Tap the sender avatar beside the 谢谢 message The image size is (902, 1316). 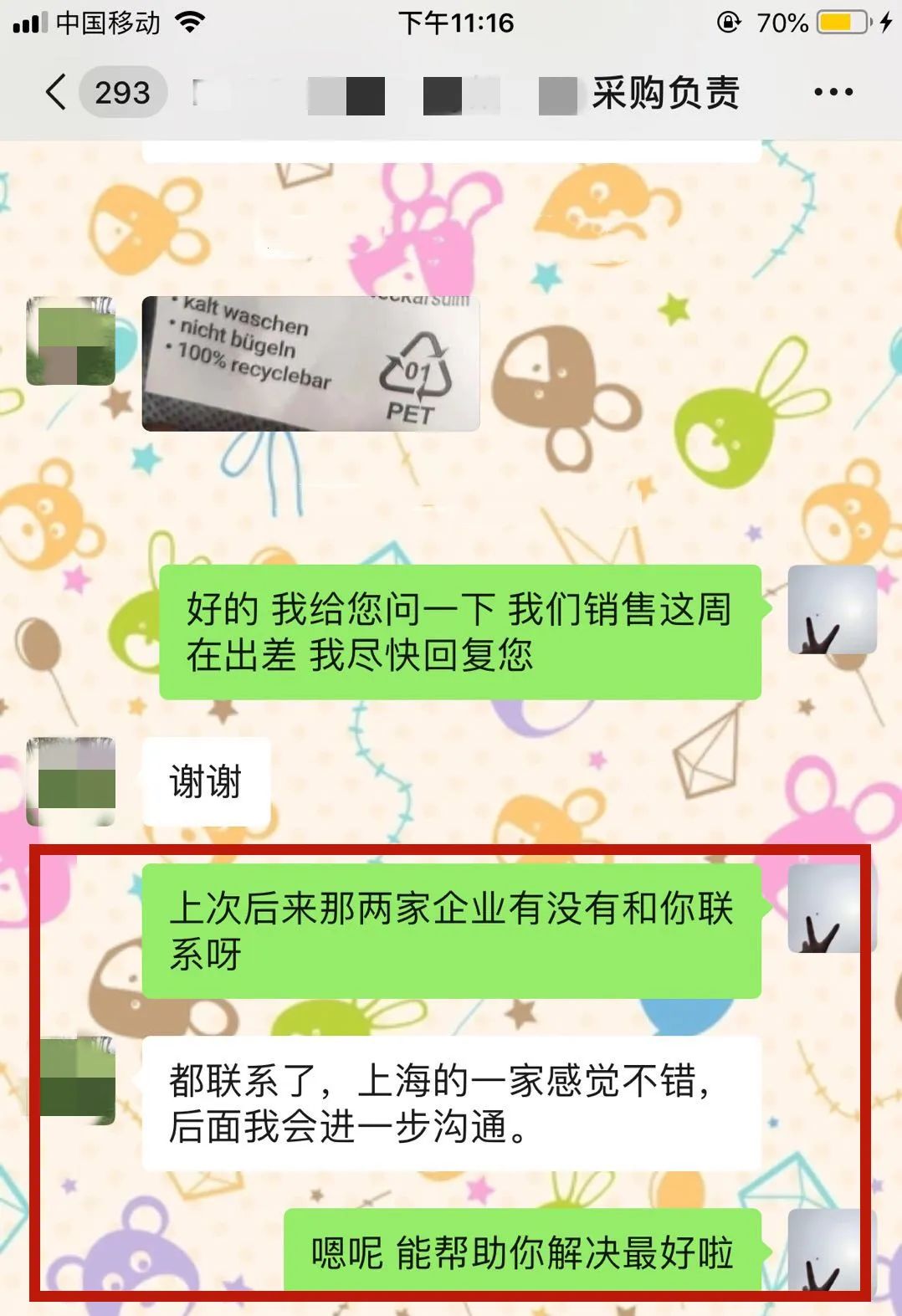point(71,781)
